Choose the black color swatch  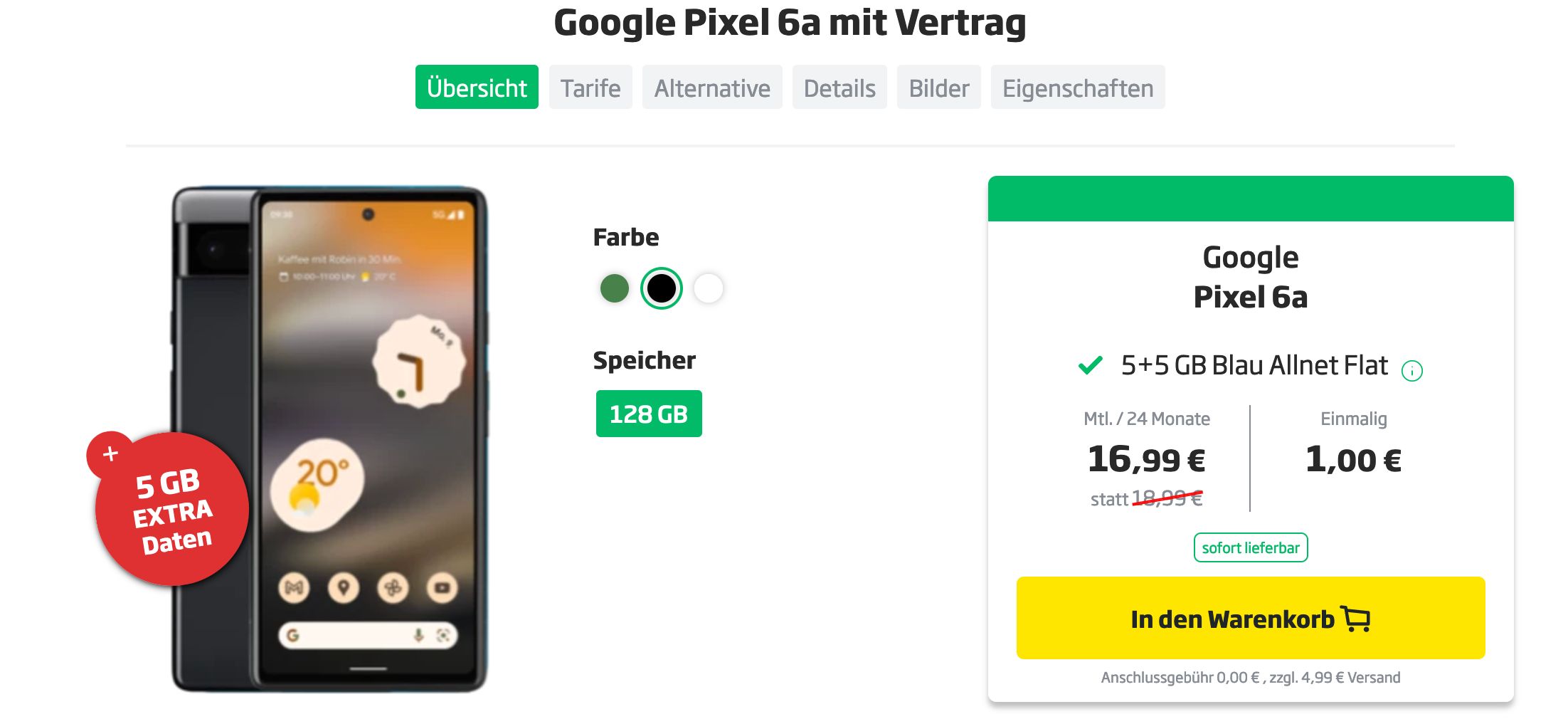pyautogui.click(x=662, y=288)
